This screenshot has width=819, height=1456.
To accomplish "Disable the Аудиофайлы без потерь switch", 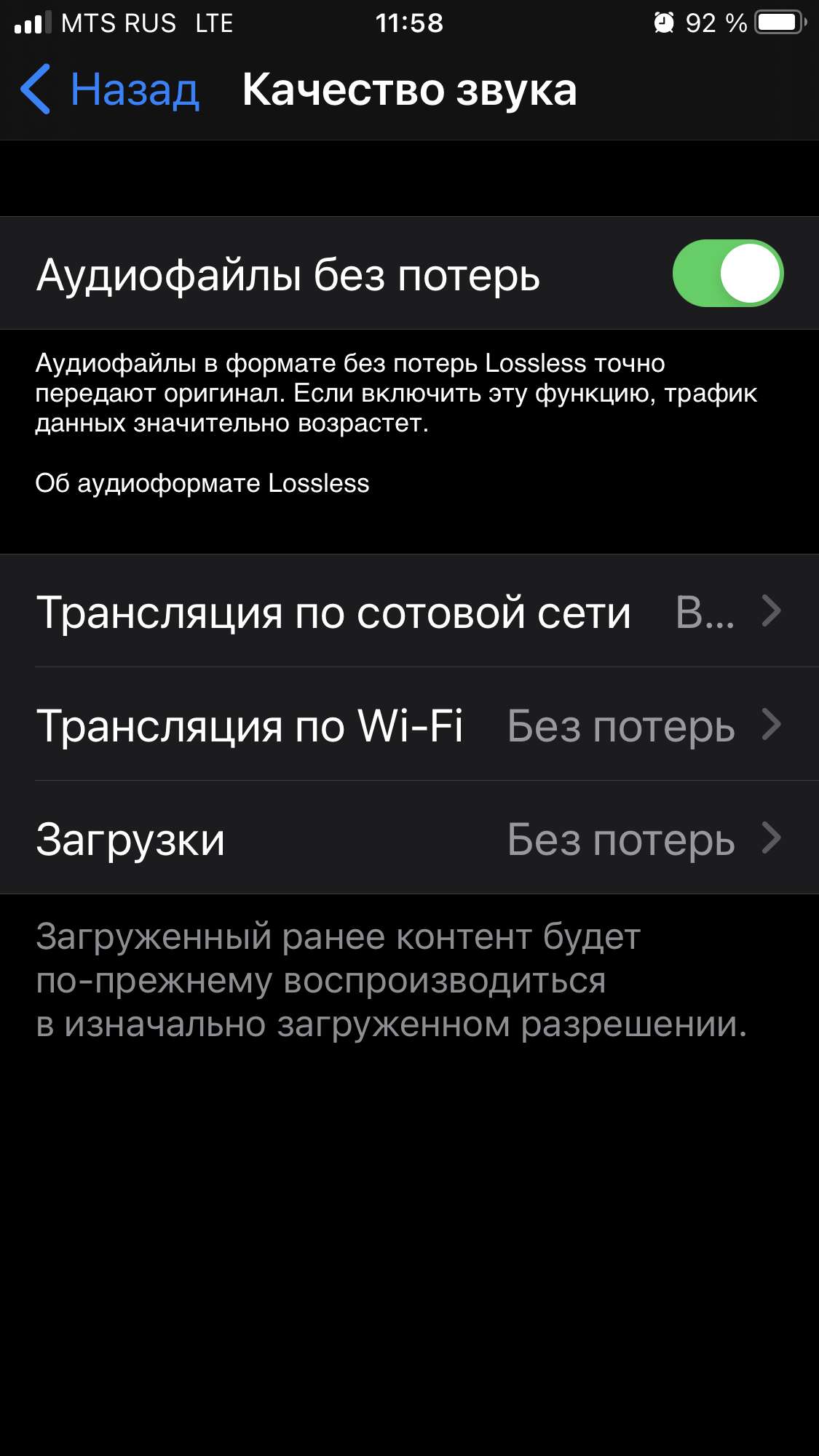I will click(x=727, y=274).
